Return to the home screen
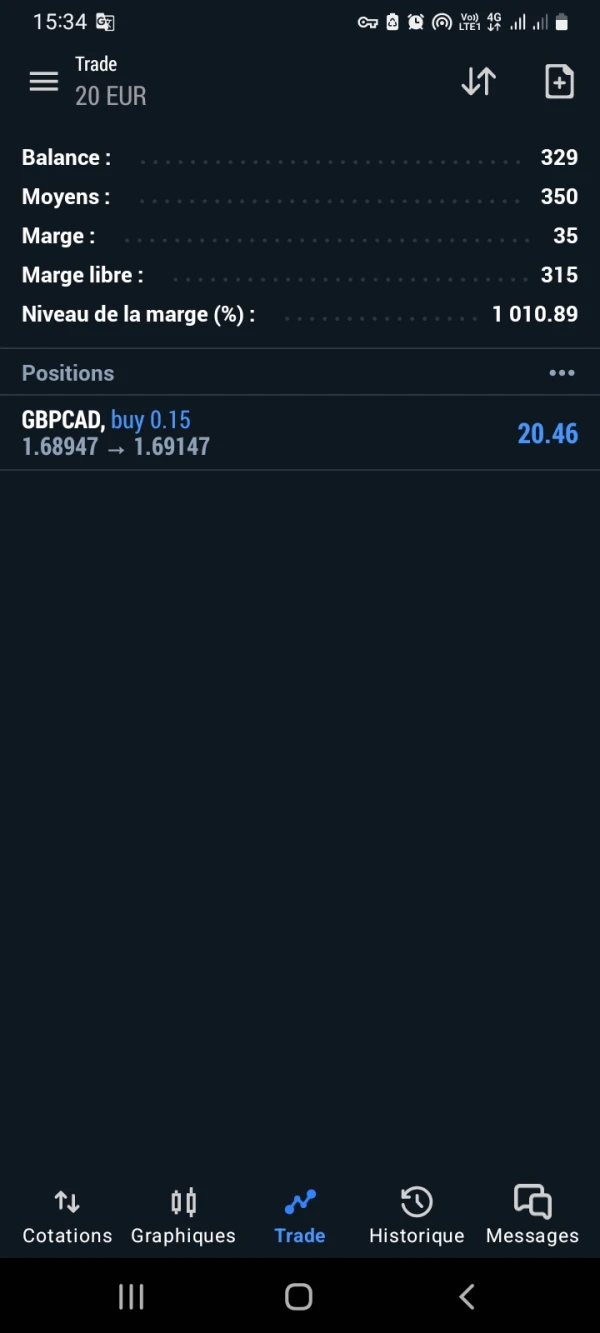 coord(299,1297)
